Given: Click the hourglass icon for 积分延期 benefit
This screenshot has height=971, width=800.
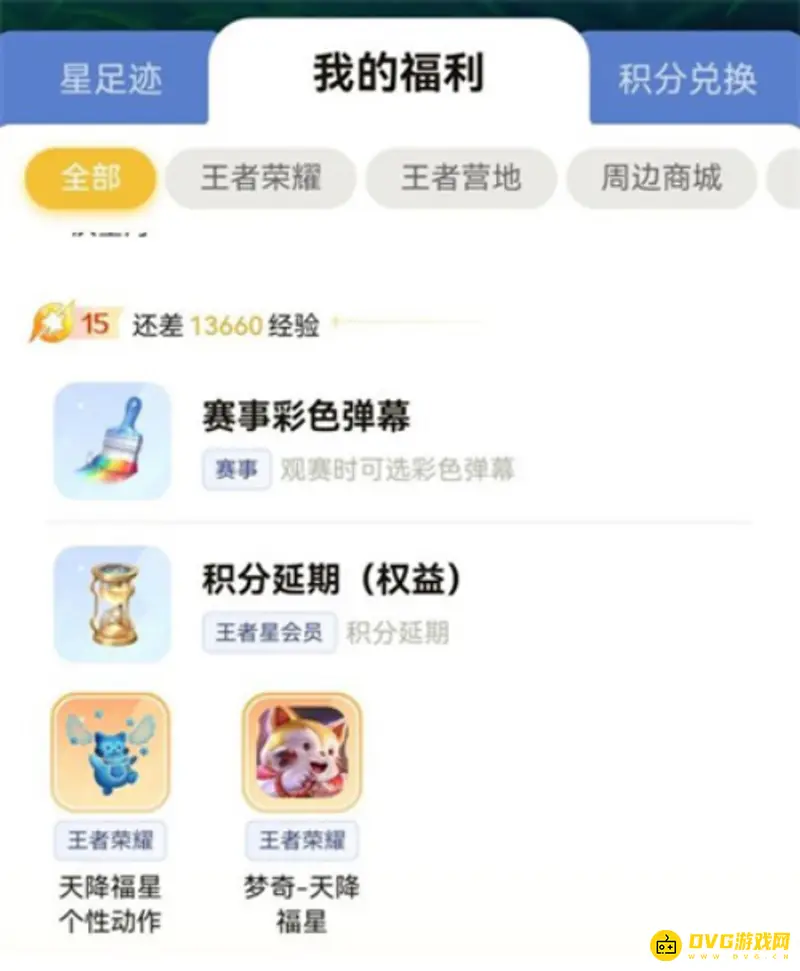Looking at the screenshot, I should pyautogui.click(x=112, y=602).
